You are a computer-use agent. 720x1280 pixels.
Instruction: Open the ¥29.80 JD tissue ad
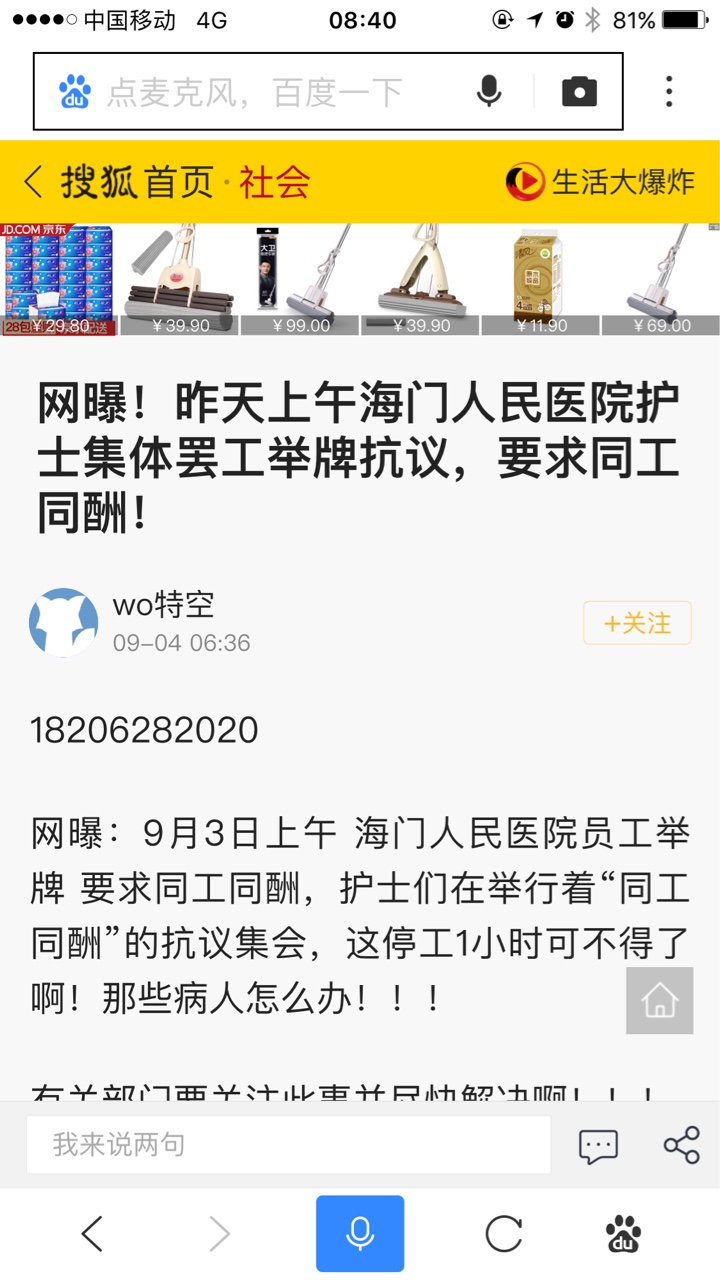coord(58,280)
